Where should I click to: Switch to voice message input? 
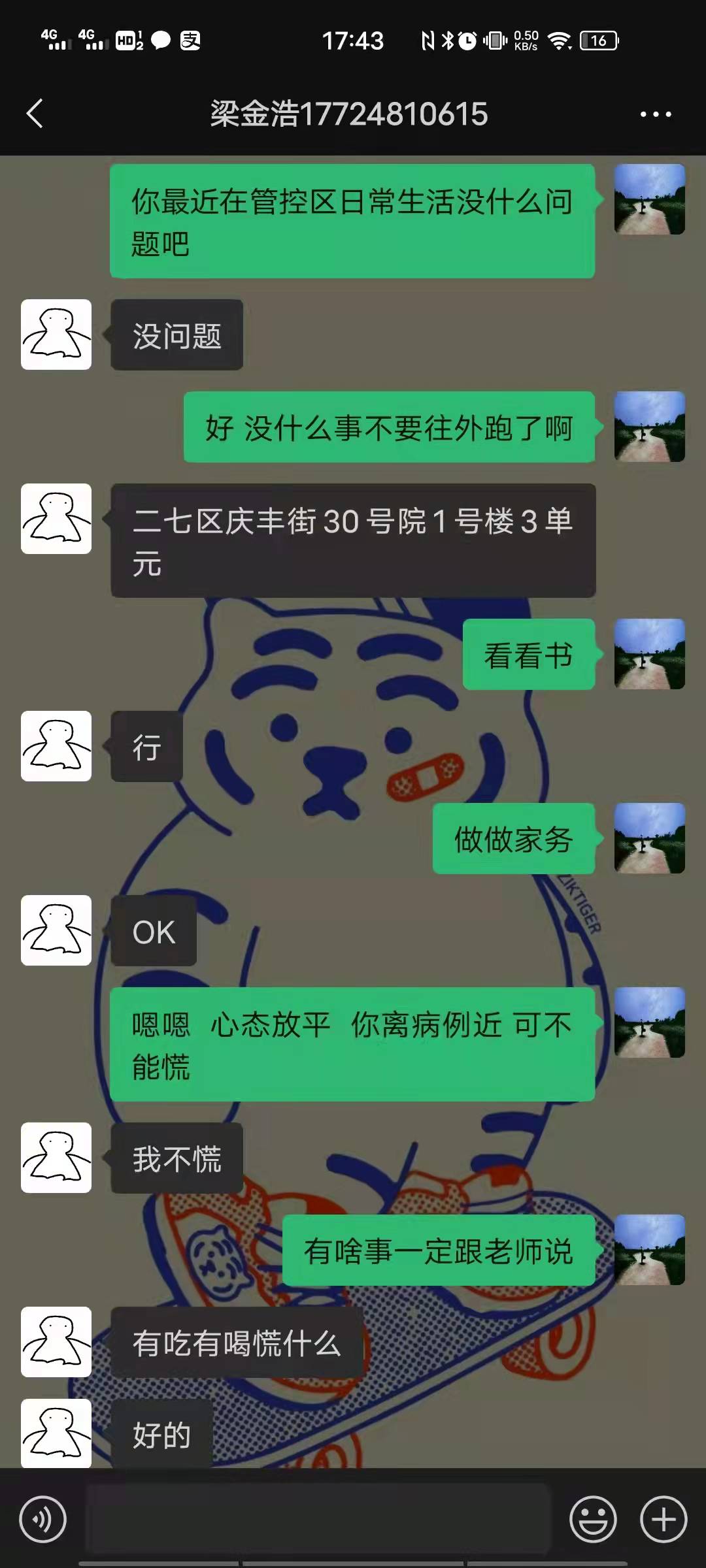[43, 1519]
